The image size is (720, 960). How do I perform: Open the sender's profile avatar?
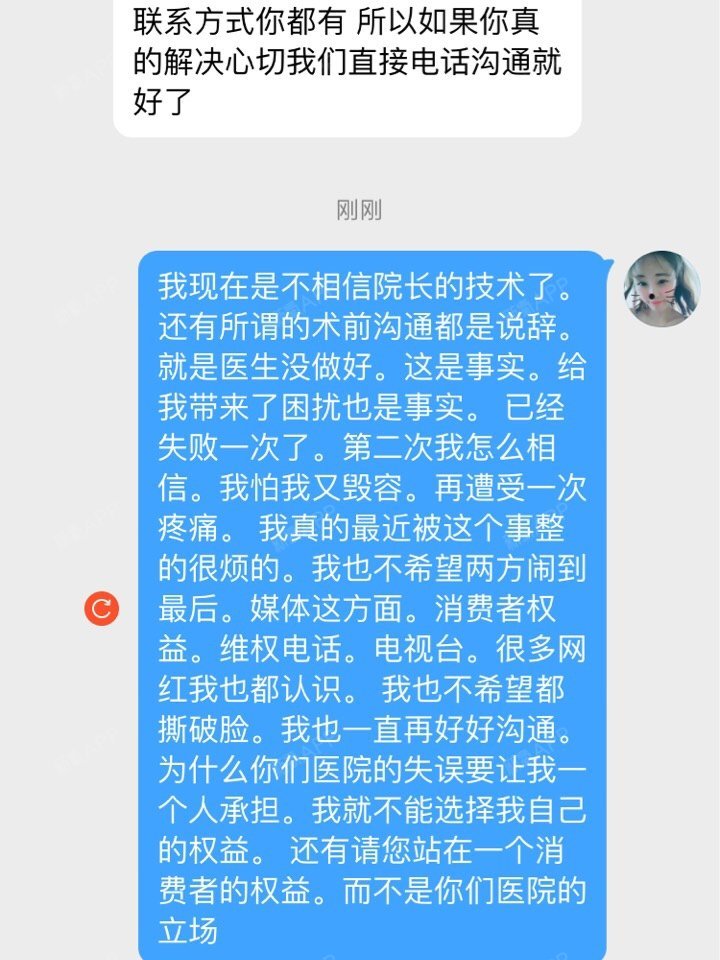[662, 289]
